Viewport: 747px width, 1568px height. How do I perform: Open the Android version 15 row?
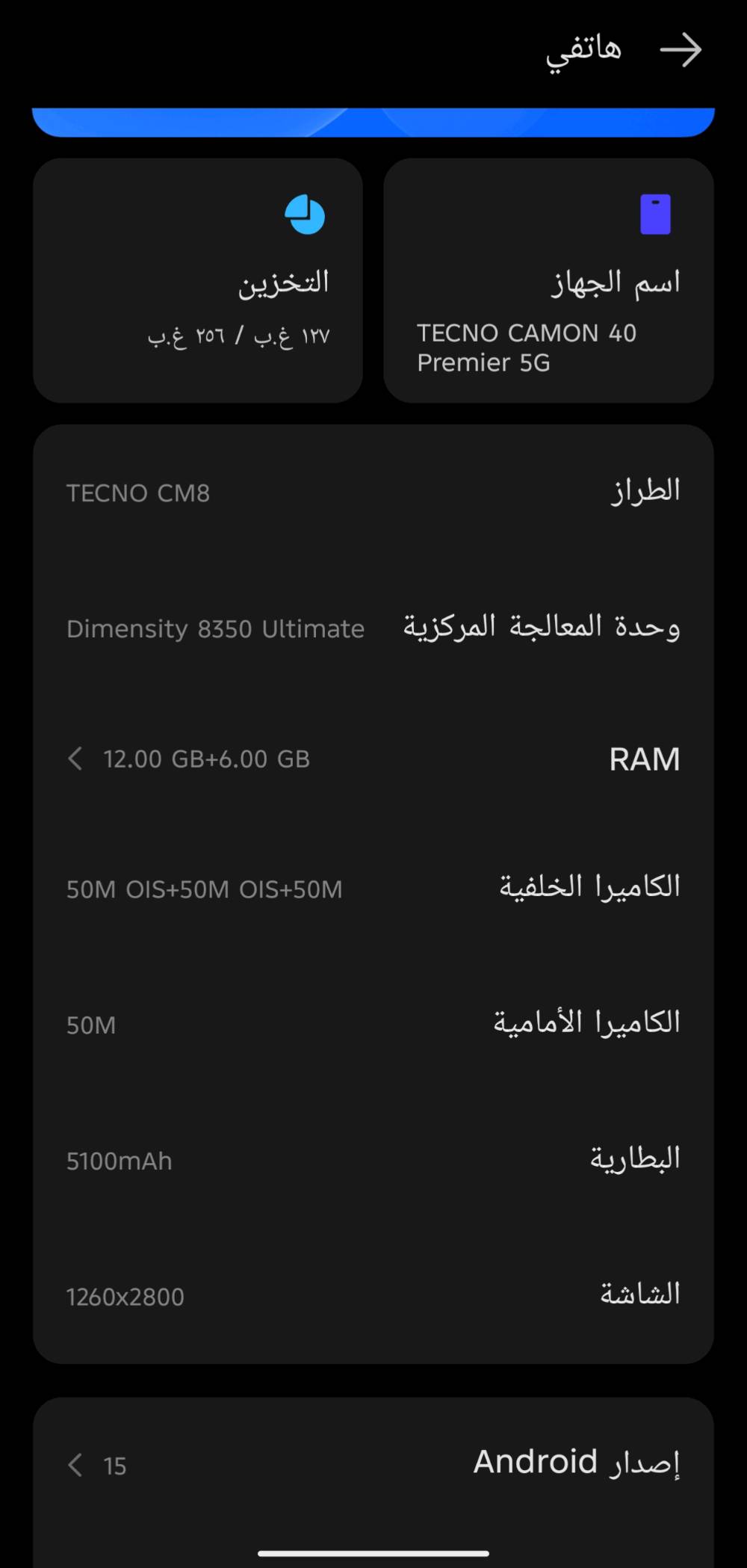coord(373,1464)
